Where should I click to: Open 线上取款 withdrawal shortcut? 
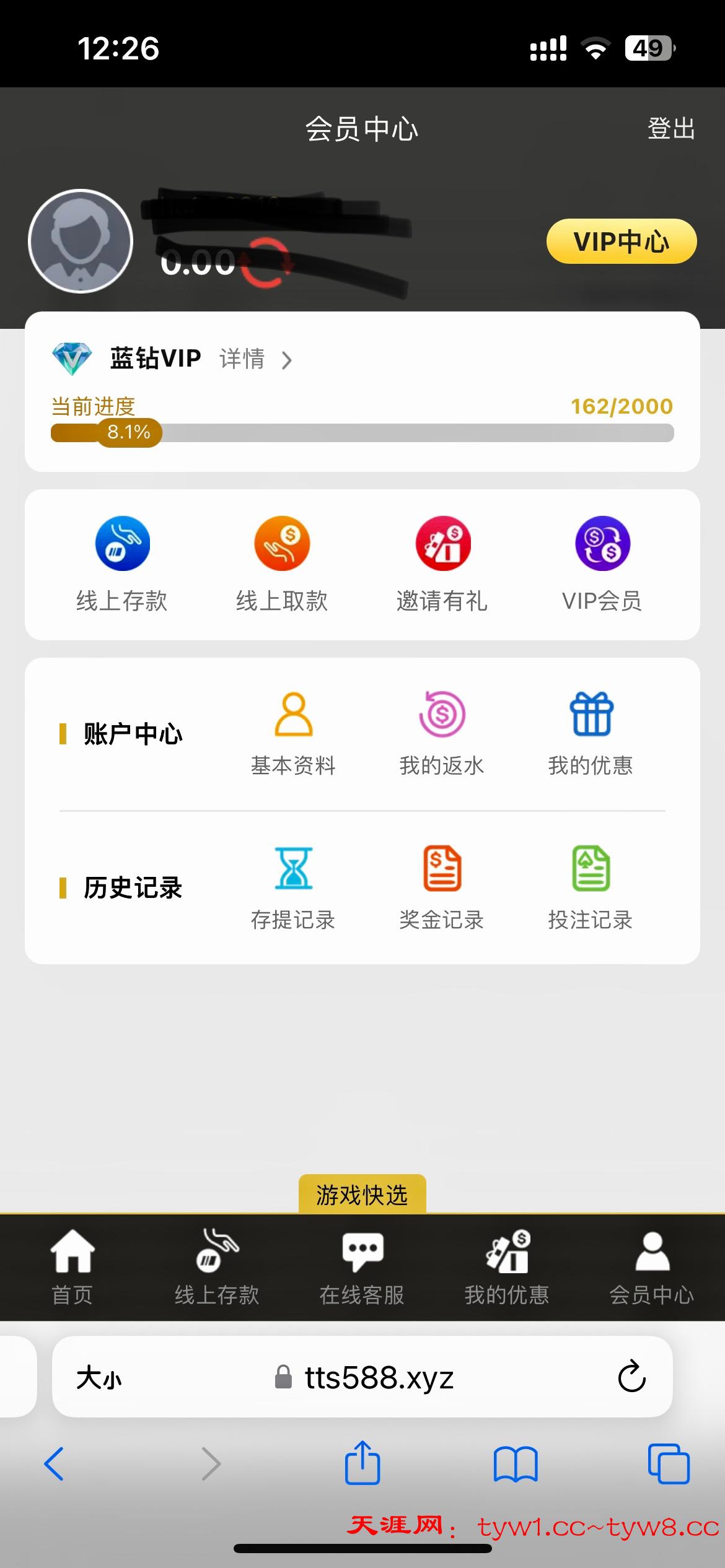coord(282,563)
